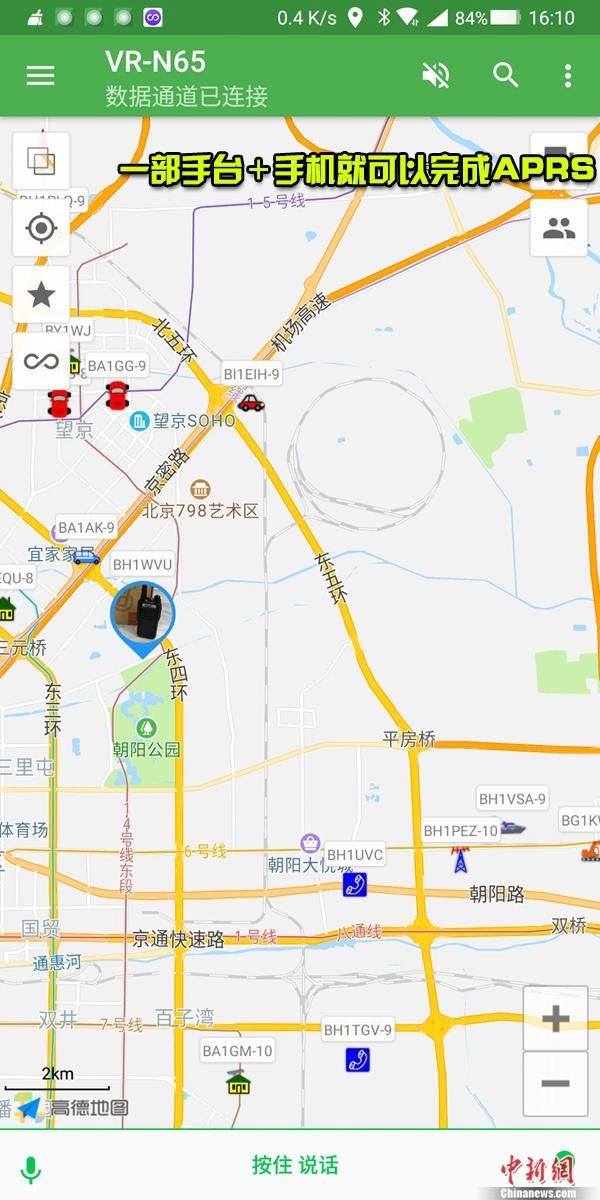600x1200 pixels.
Task: Open the map layers button
Action: click(x=41, y=161)
